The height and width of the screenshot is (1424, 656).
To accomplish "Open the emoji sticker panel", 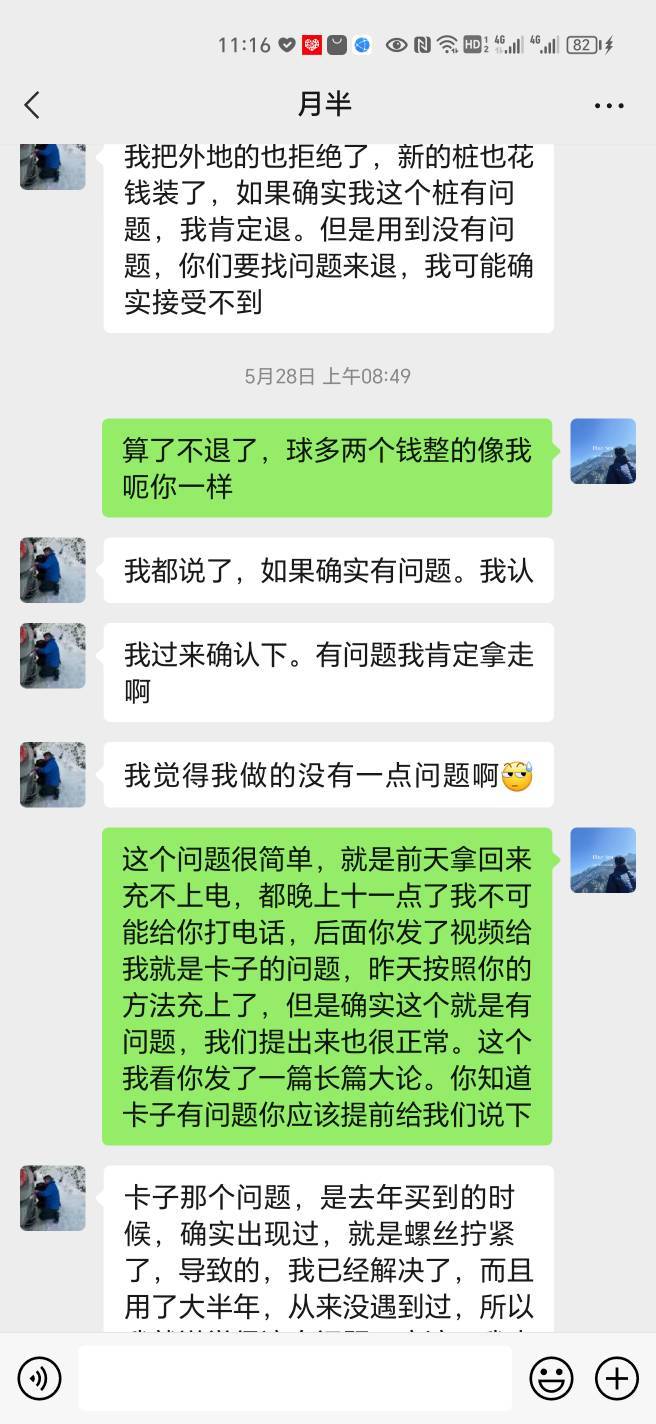I will 551,1379.
